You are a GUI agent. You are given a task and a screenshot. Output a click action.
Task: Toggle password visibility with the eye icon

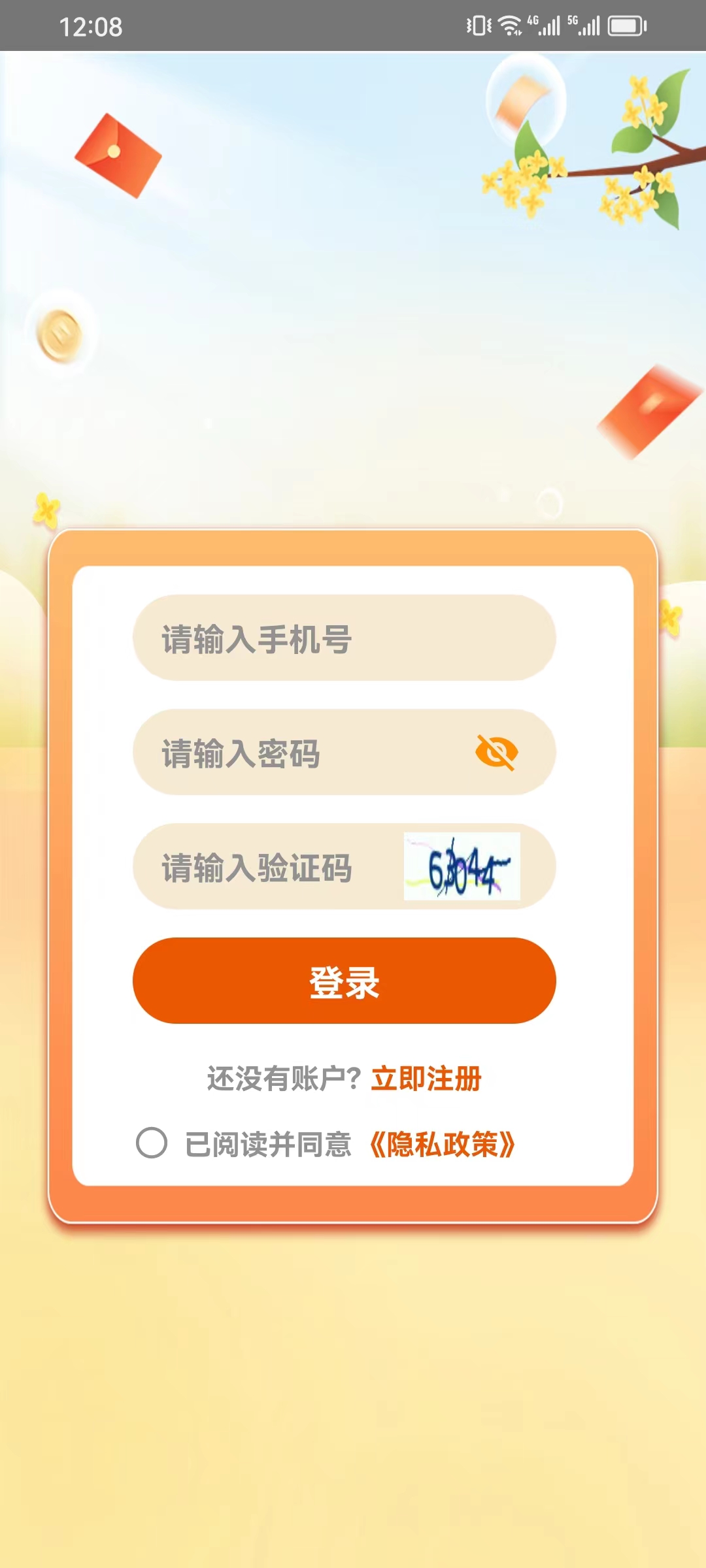pyautogui.click(x=496, y=753)
